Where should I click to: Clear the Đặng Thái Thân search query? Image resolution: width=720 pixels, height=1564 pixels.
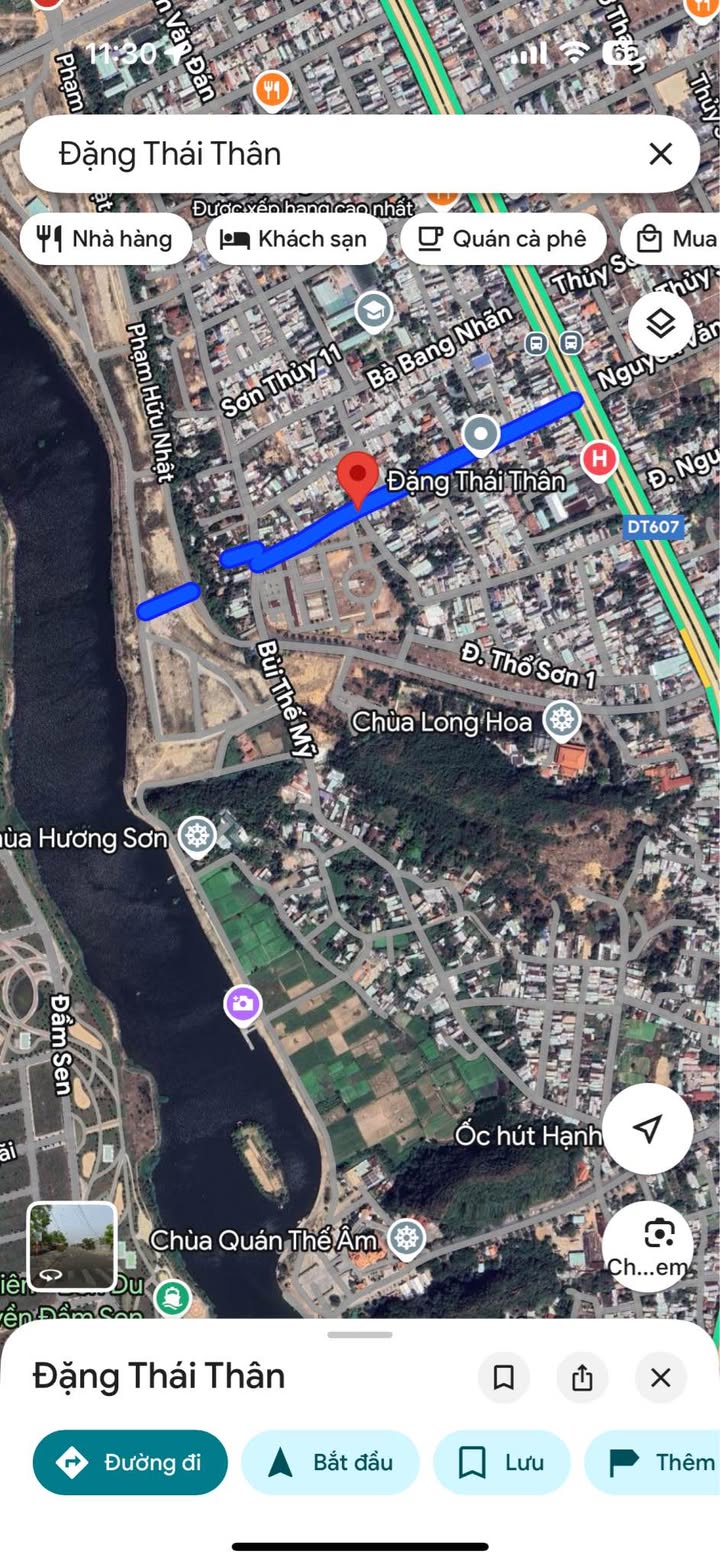point(660,154)
